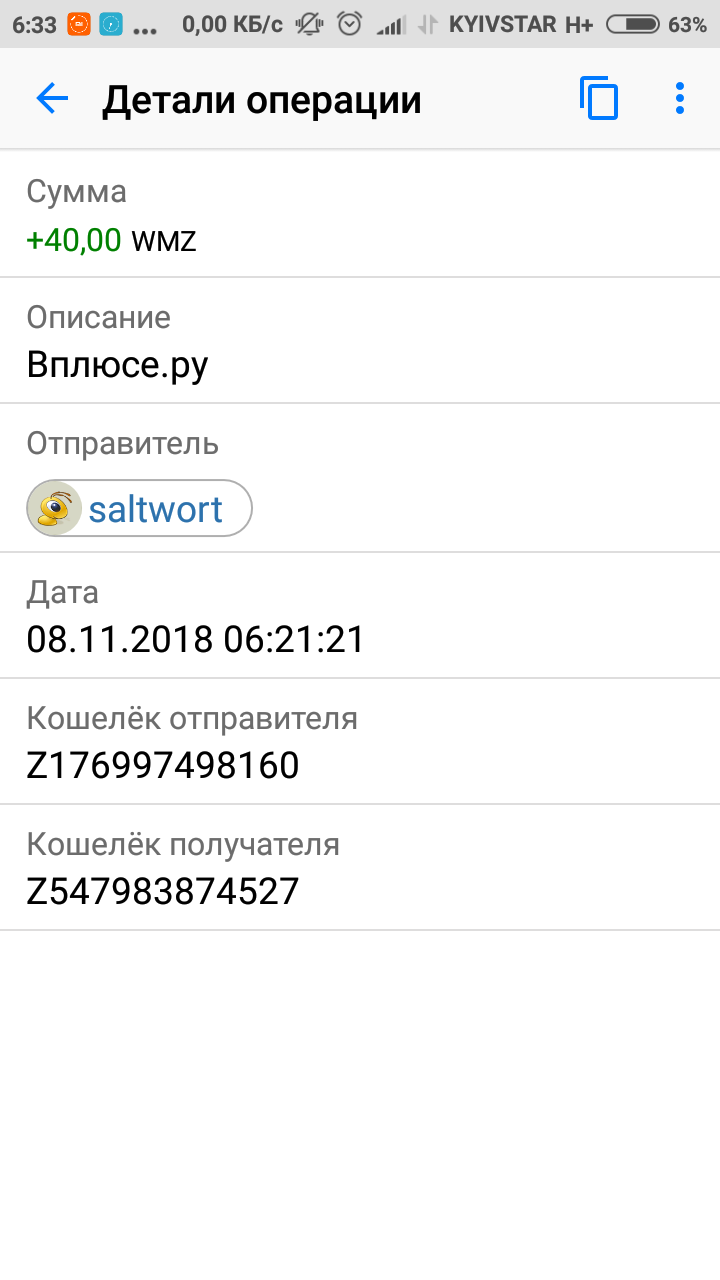Copy operation details with the copy icon
720x1280 pixels.
click(599, 99)
